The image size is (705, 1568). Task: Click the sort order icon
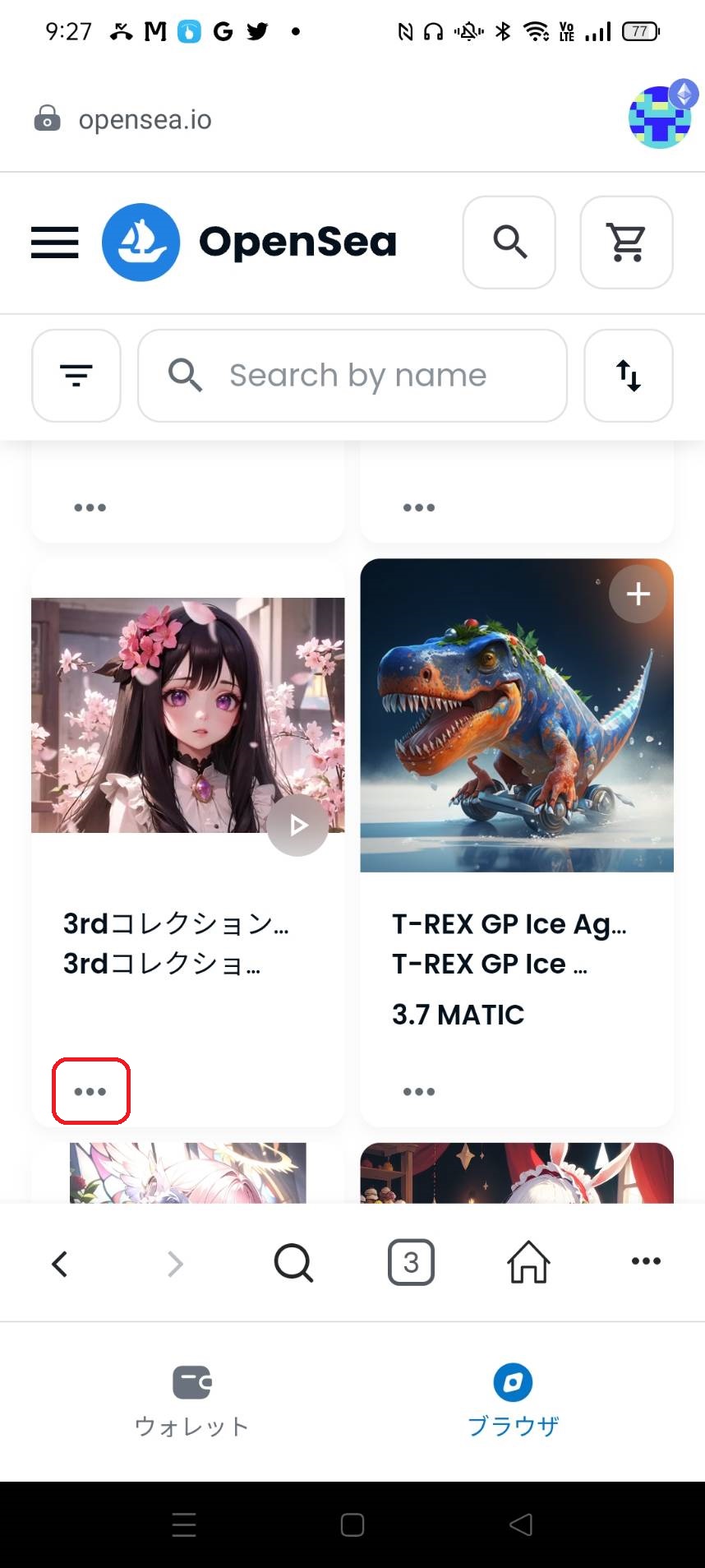click(x=628, y=375)
